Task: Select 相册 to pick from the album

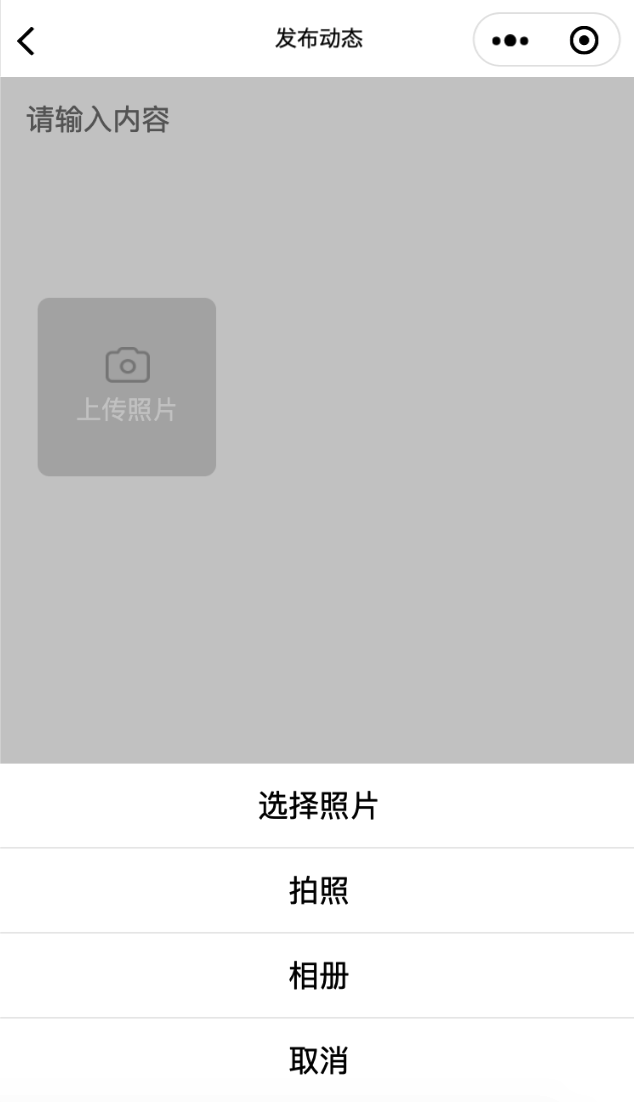Action: [x=318, y=976]
